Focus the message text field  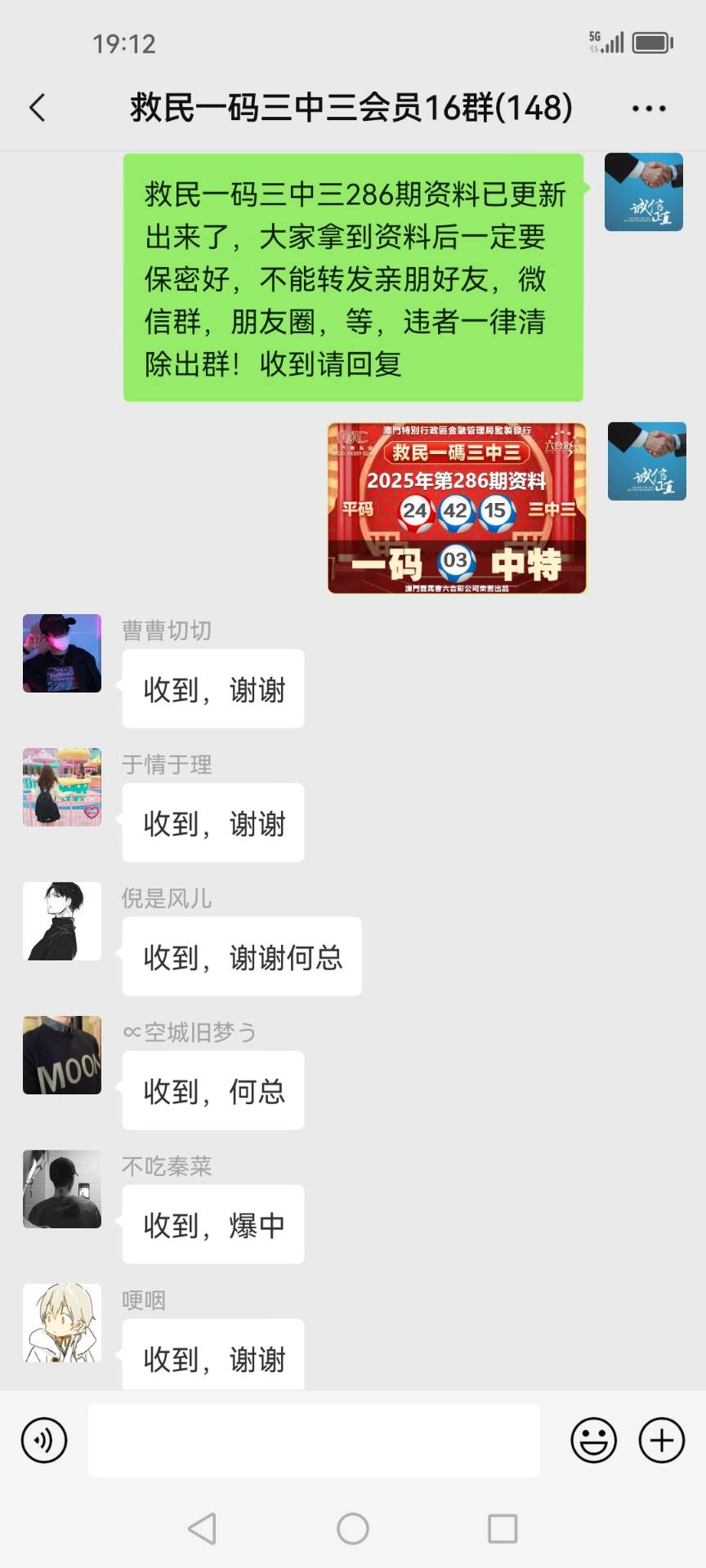pos(314,1440)
